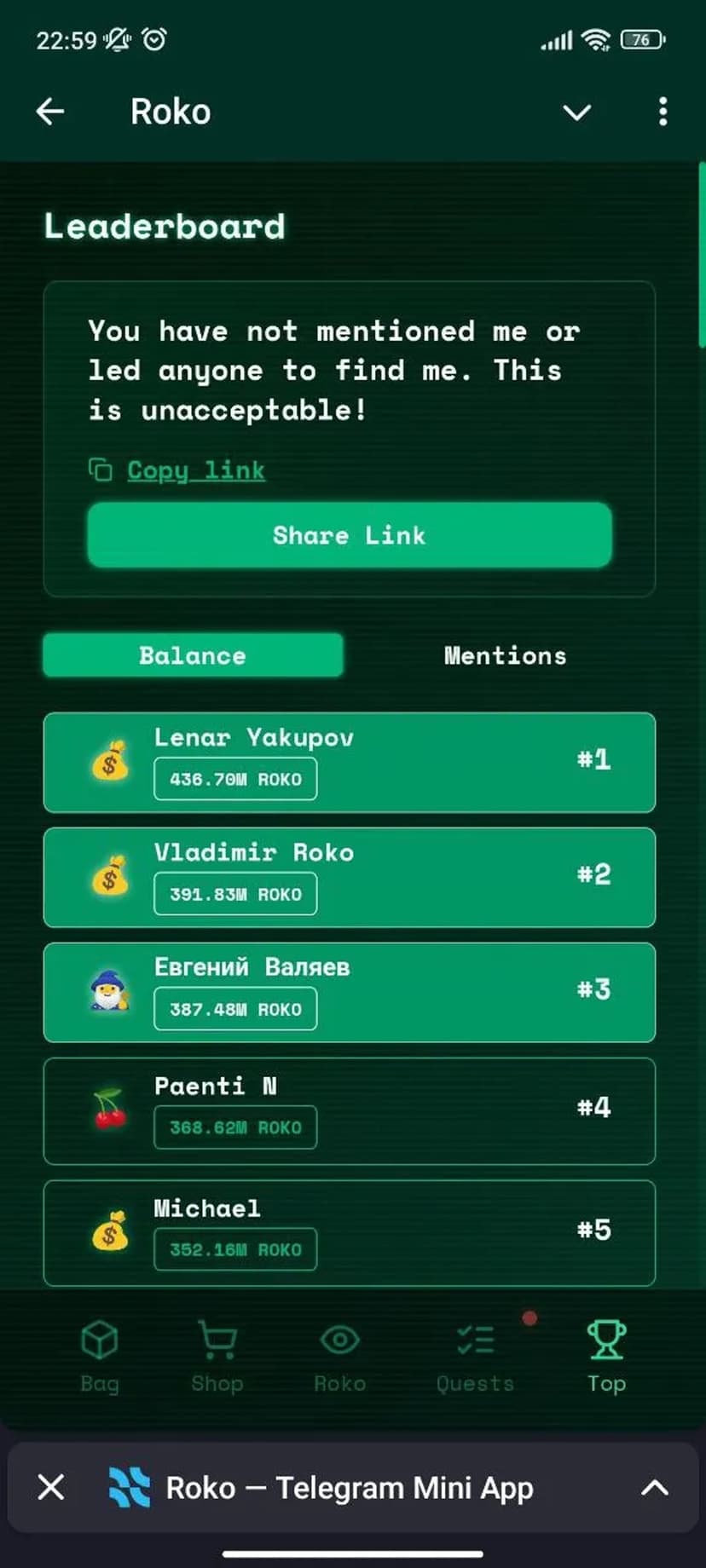Select the Balance tab
This screenshot has width=706, height=1568.
(x=193, y=655)
